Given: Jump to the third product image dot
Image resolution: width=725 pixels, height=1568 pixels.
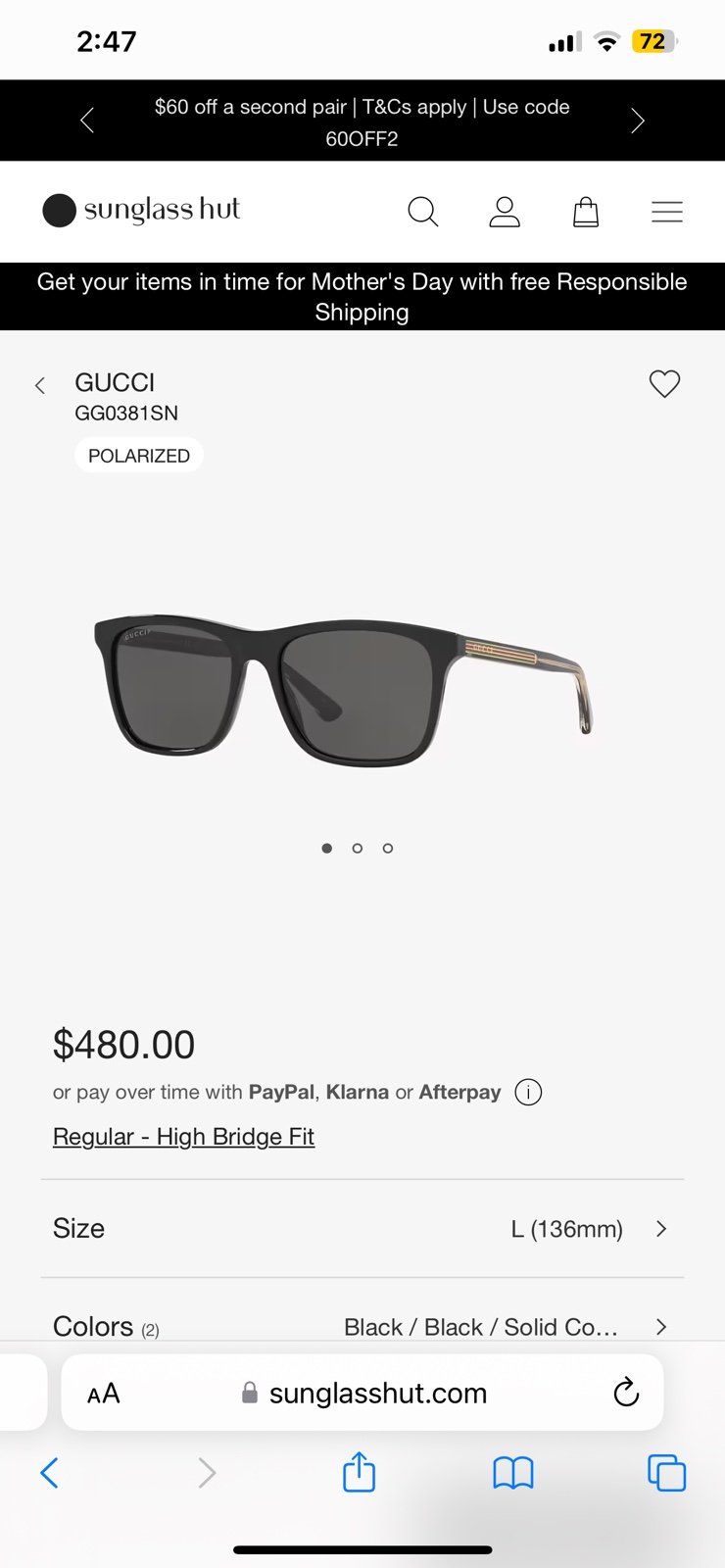Looking at the screenshot, I should point(388,848).
